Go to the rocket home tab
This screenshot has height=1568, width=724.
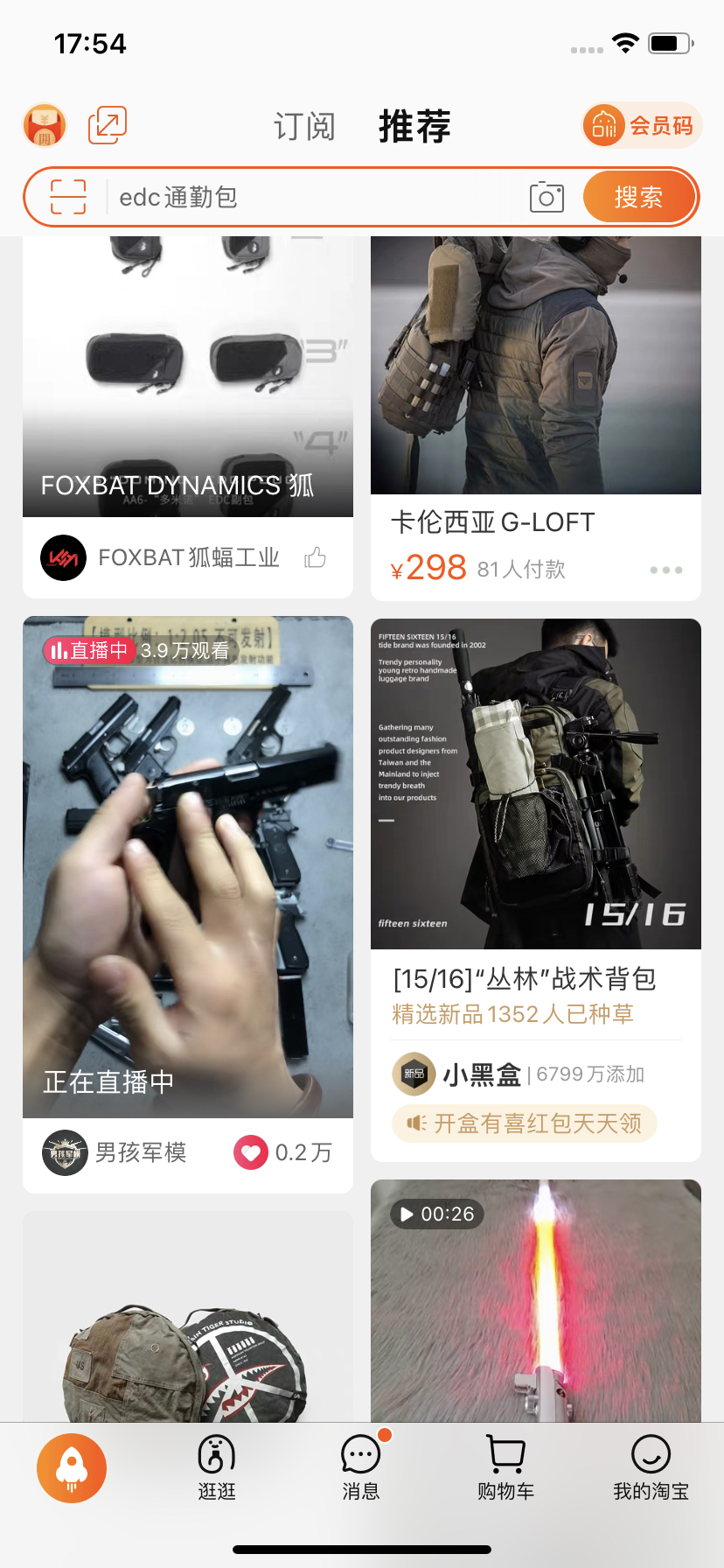pos(72,1468)
